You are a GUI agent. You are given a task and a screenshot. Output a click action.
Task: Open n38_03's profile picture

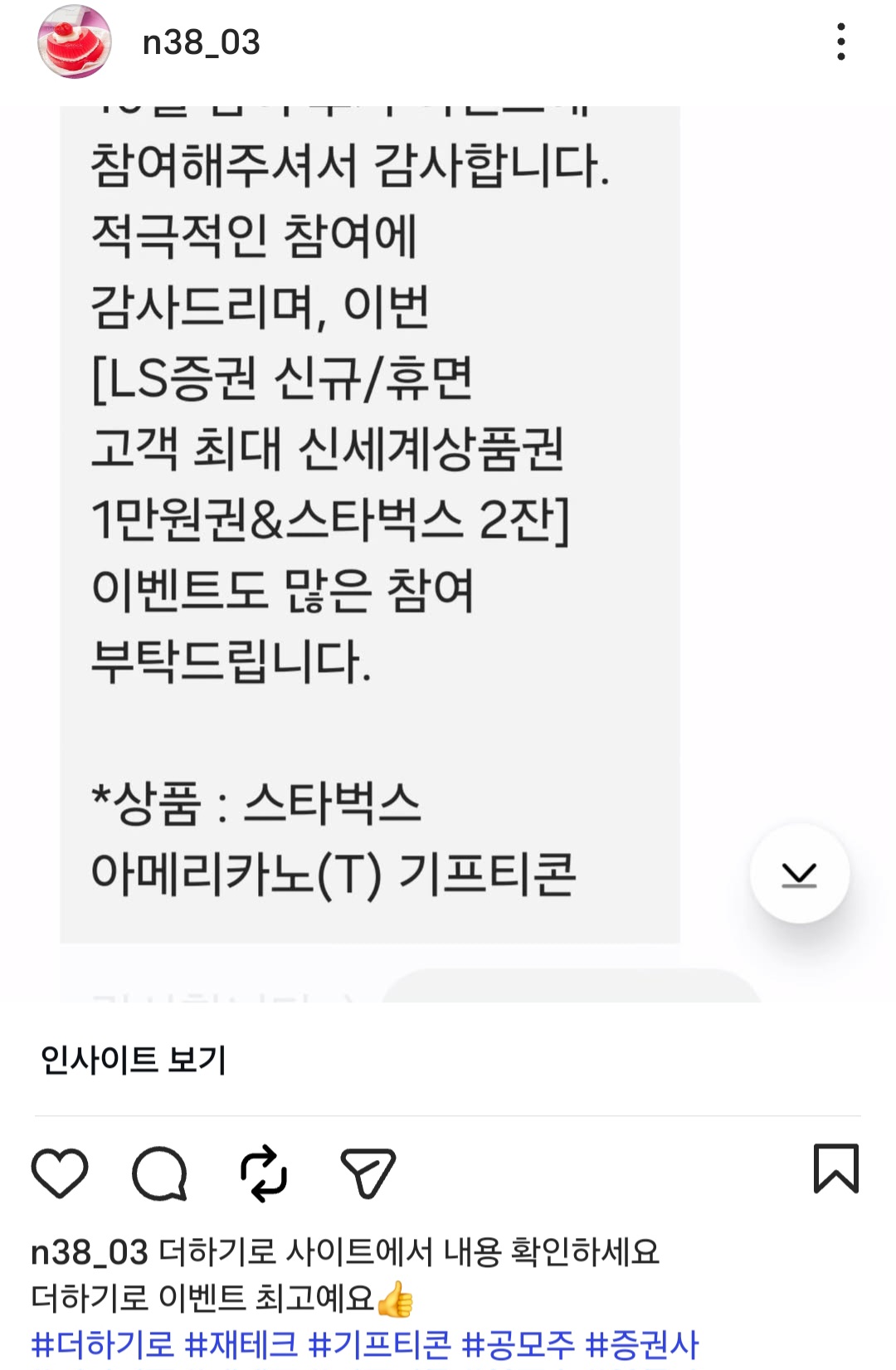(x=75, y=41)
